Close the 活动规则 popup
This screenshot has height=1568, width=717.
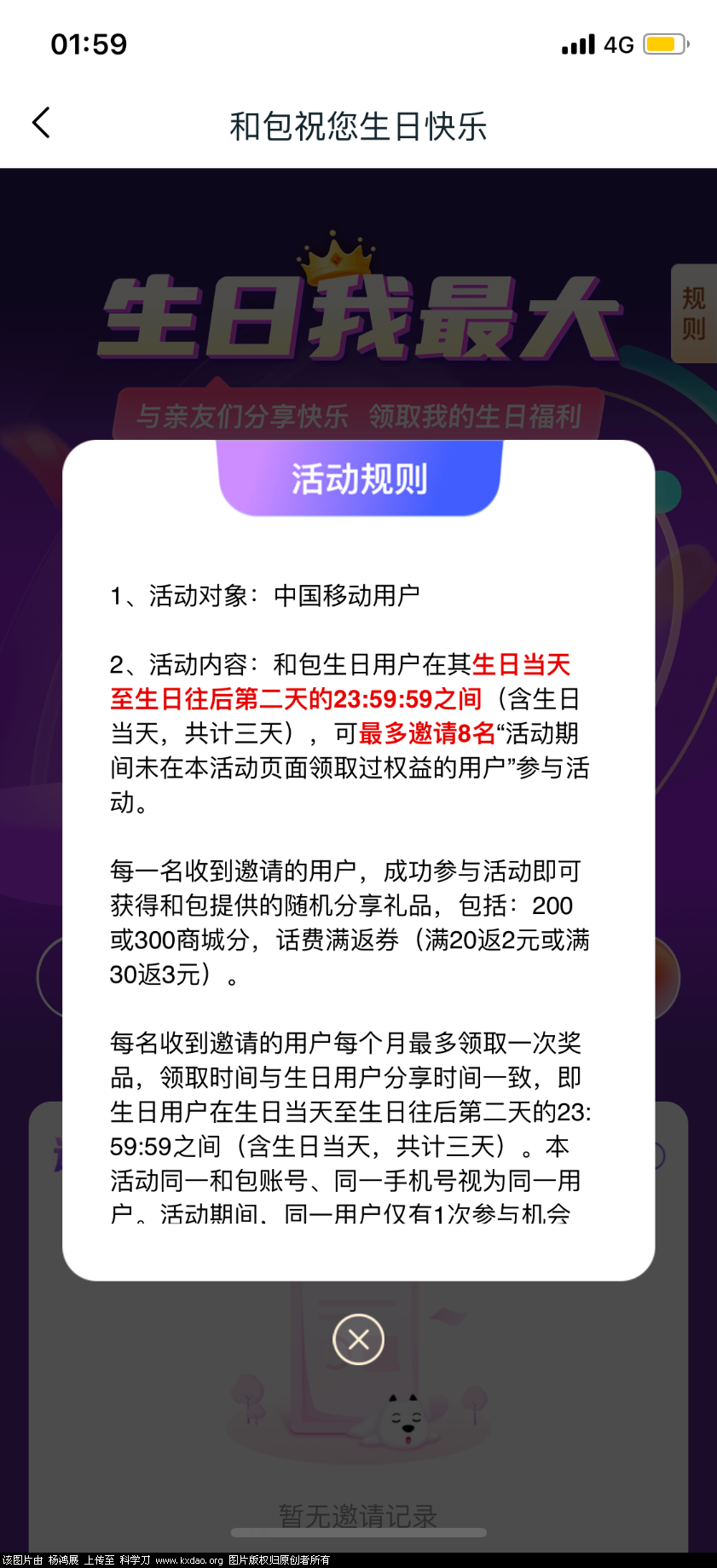(358, 1339)
